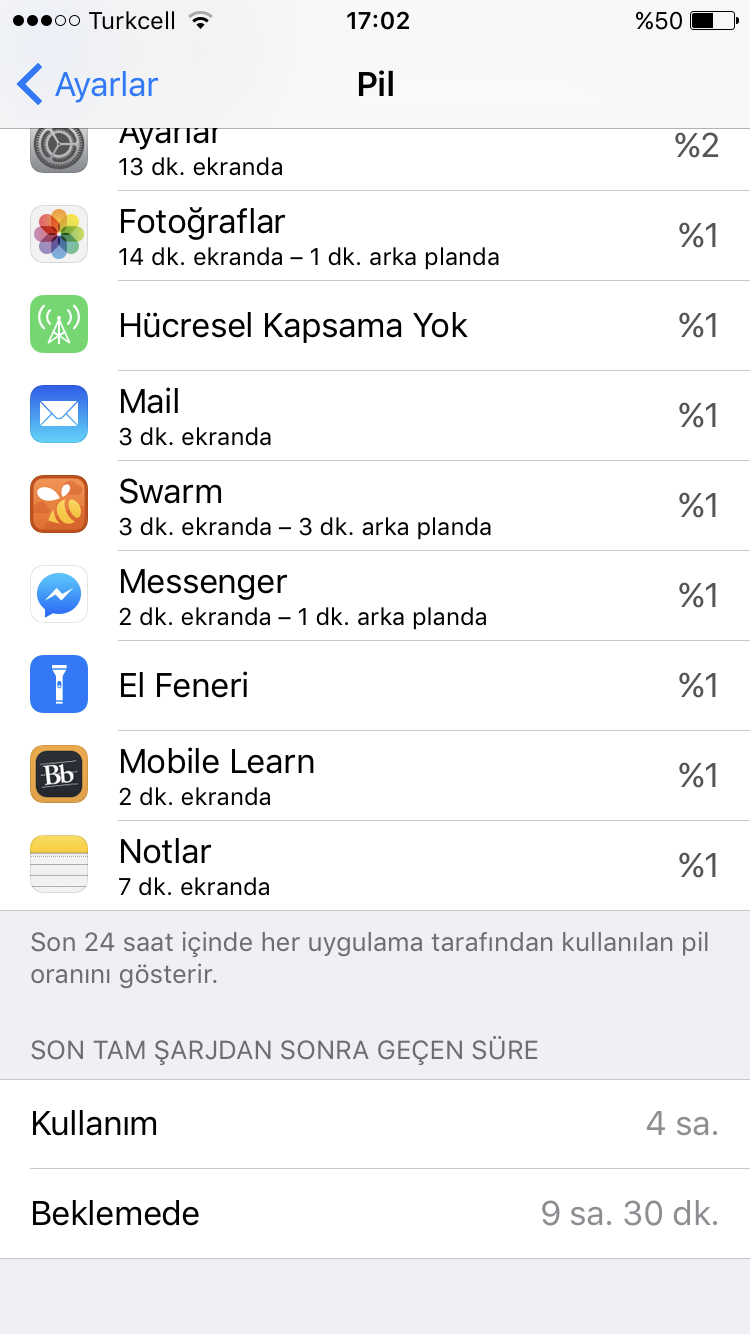Viewport: 750px width, 1334px height.
Task: Tap the Messenger battery usage row
Action: point(375,596)
